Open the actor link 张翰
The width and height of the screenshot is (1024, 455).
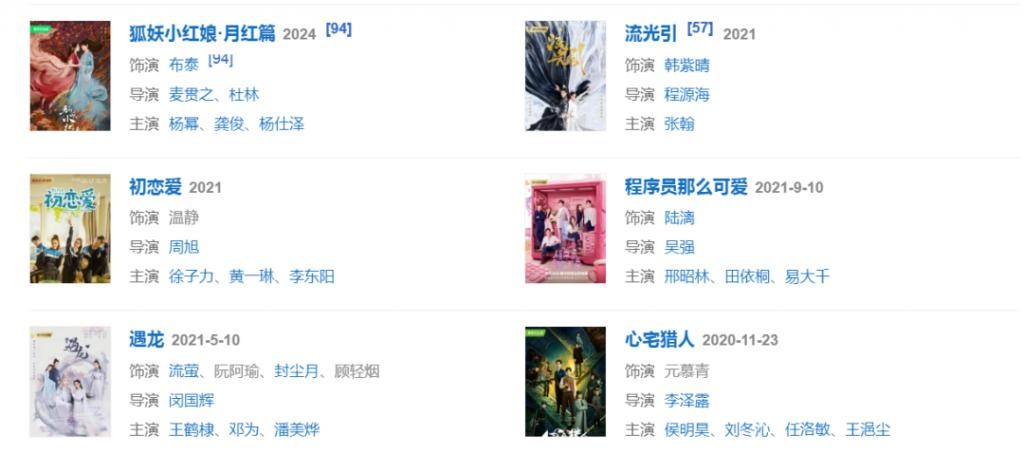pos(679,124)
